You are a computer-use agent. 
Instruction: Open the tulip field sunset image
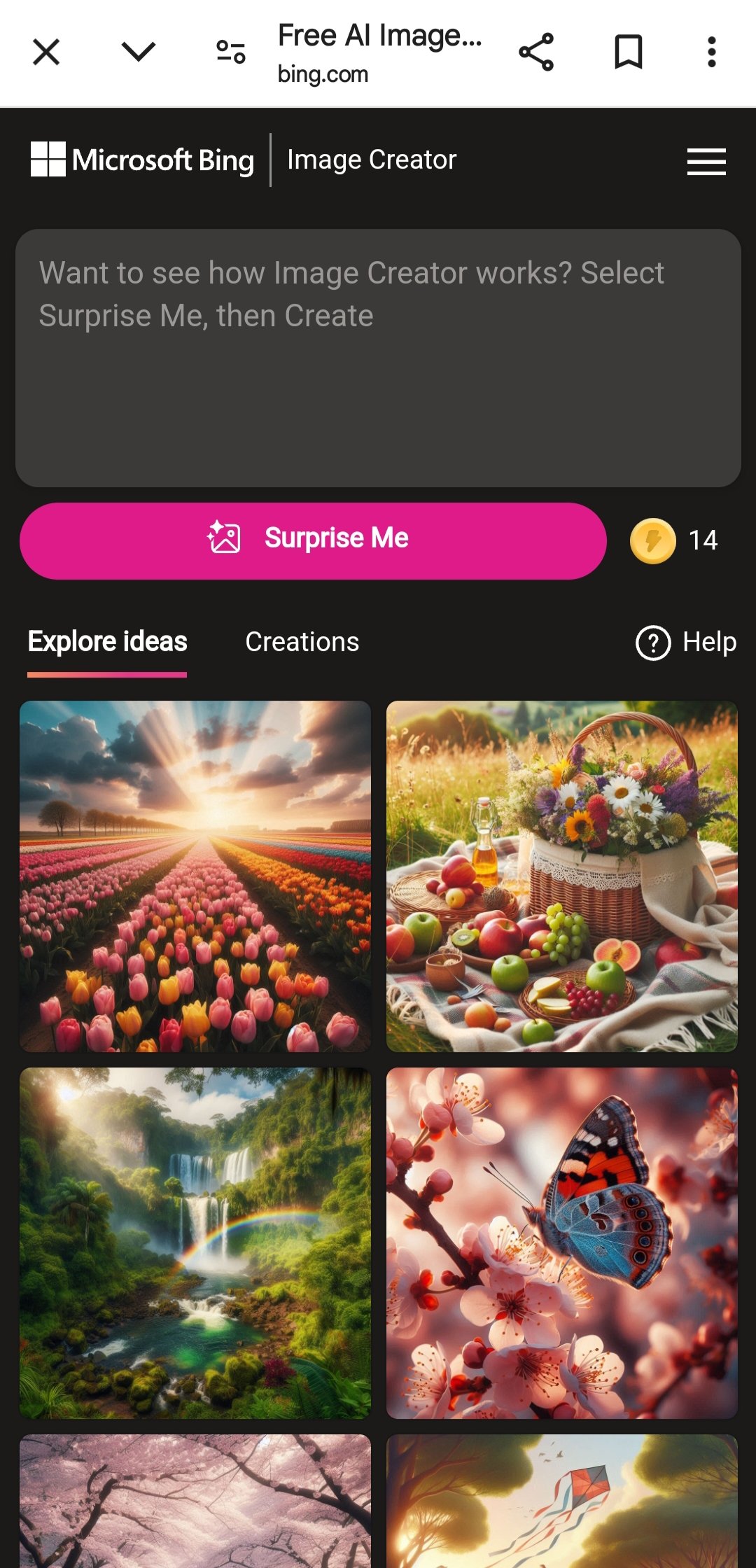pos(195,876)
